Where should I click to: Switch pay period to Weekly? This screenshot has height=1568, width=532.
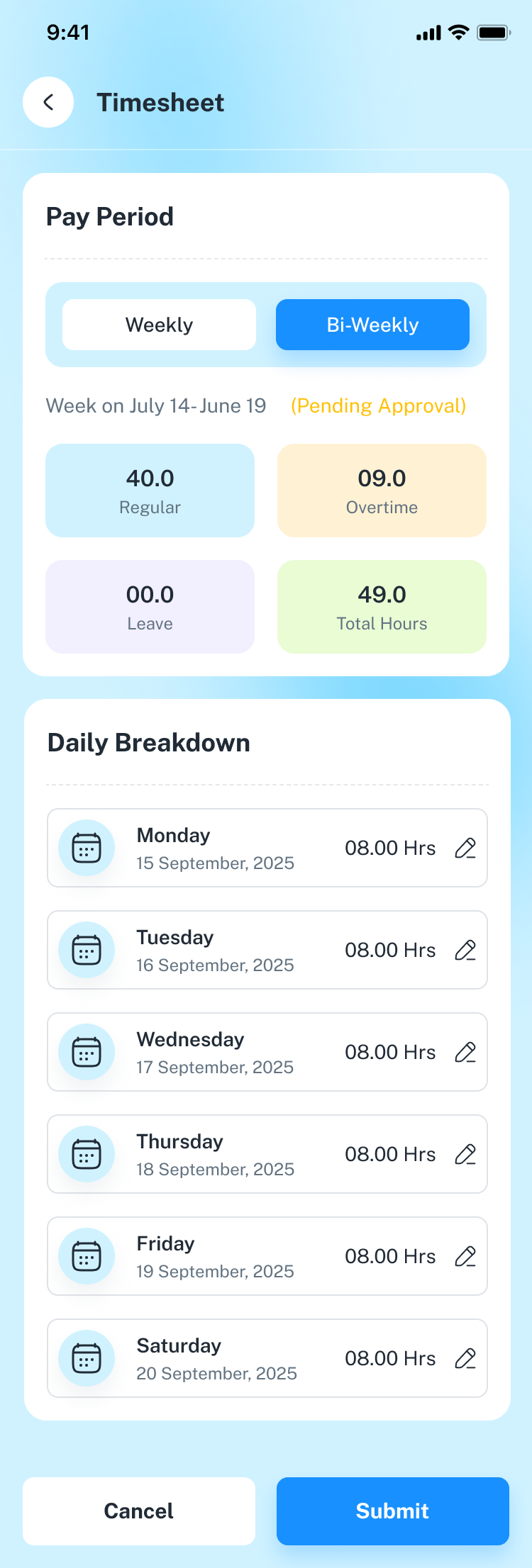(159, 325)
